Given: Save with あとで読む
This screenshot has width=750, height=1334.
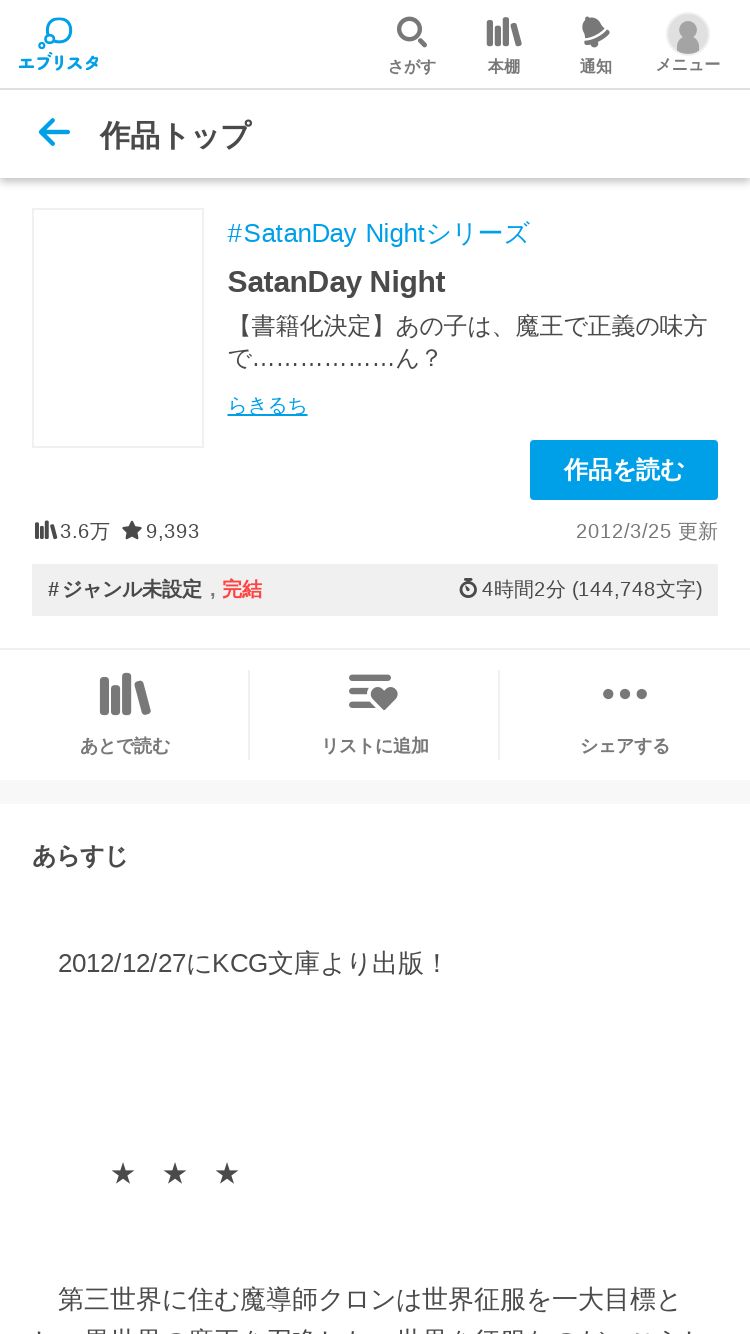Looking at the screenshot, I should click(125, 714).
